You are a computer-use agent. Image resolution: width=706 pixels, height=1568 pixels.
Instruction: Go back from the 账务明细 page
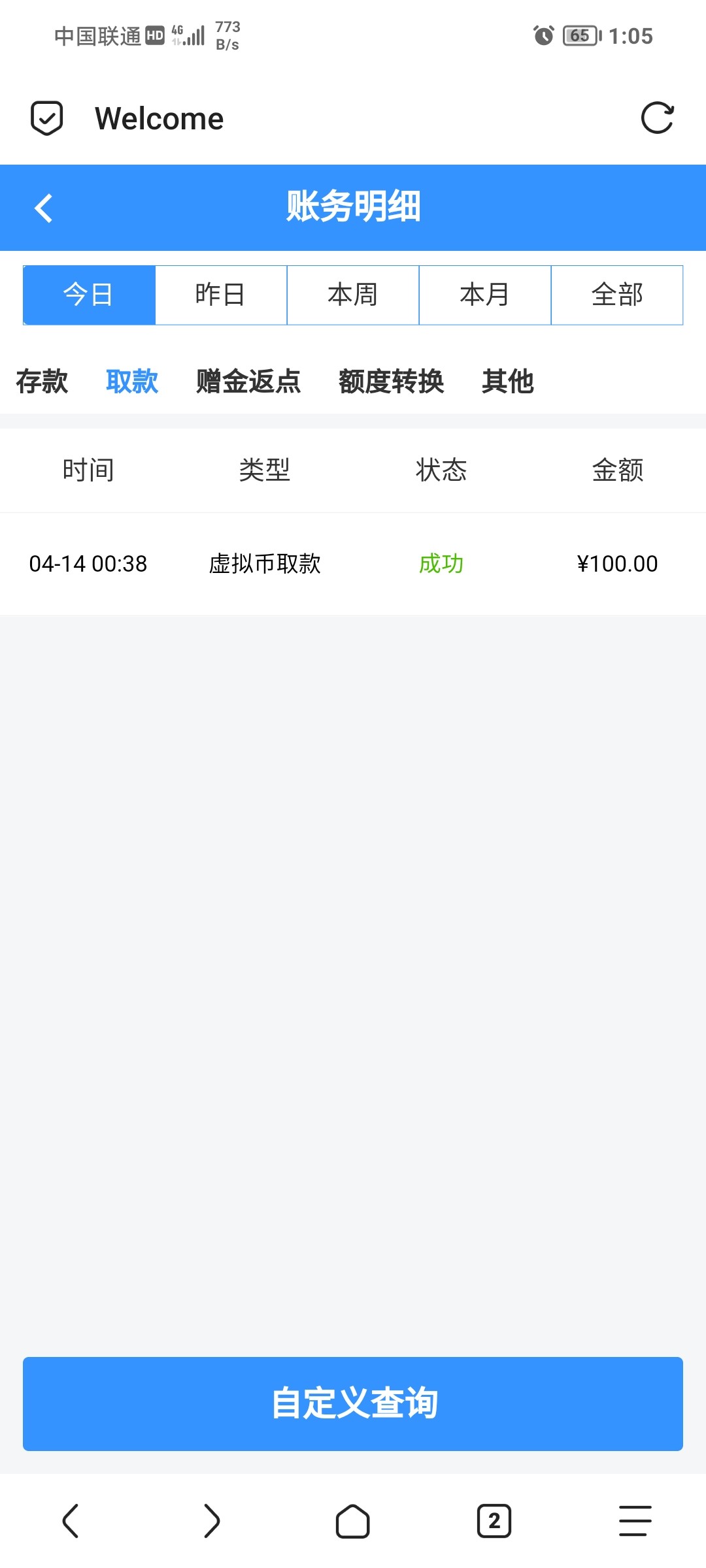44,208
